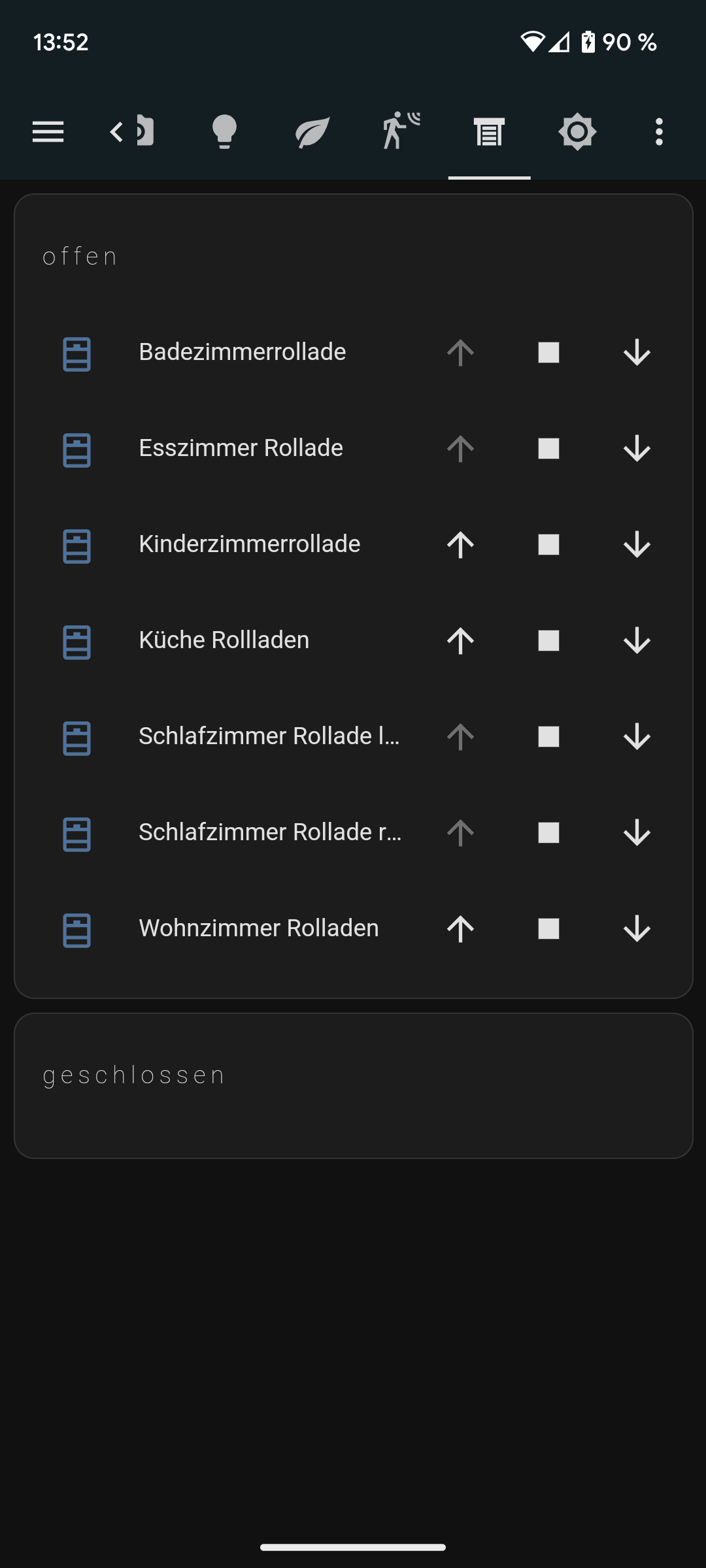706x1568 pixels.
Task: Stop the Schlafzimmer Rollade links movement
Action: [x=548, y=737]
